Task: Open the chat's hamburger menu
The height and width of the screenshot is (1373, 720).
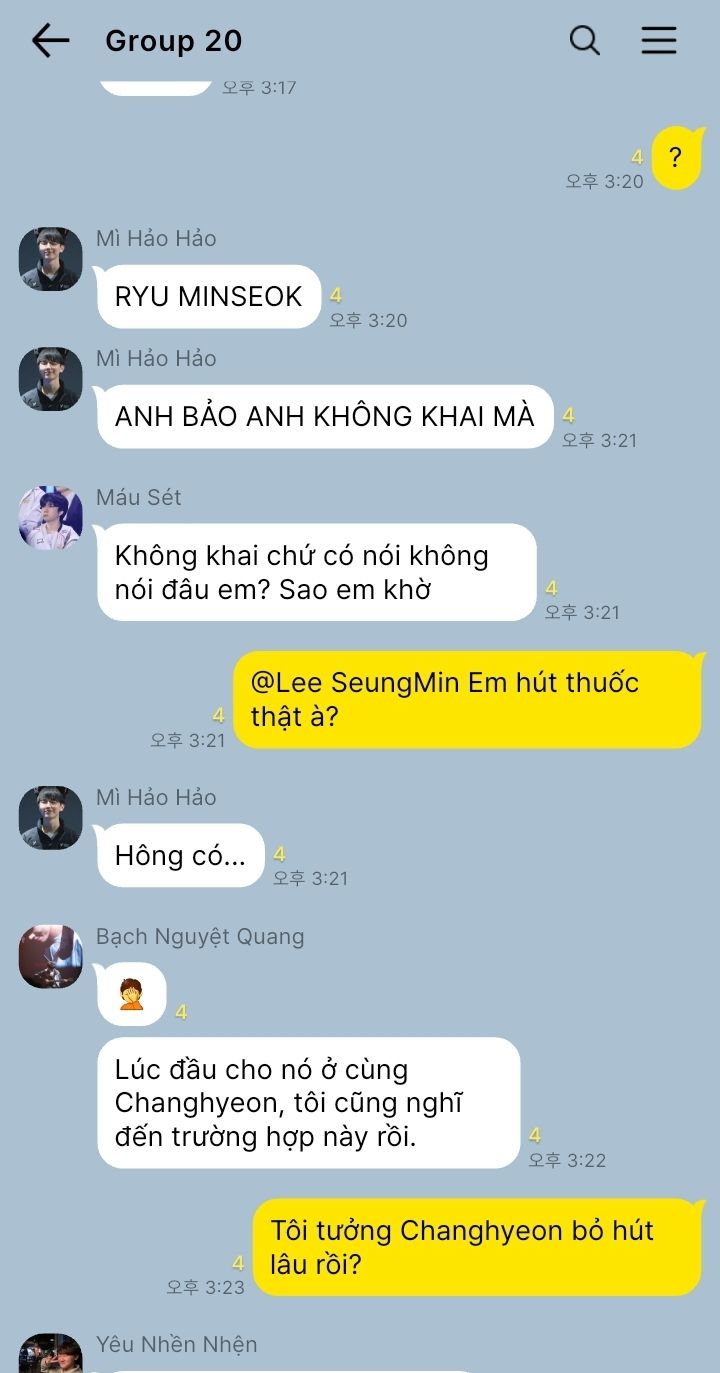Action: click(x=659, y=41)
